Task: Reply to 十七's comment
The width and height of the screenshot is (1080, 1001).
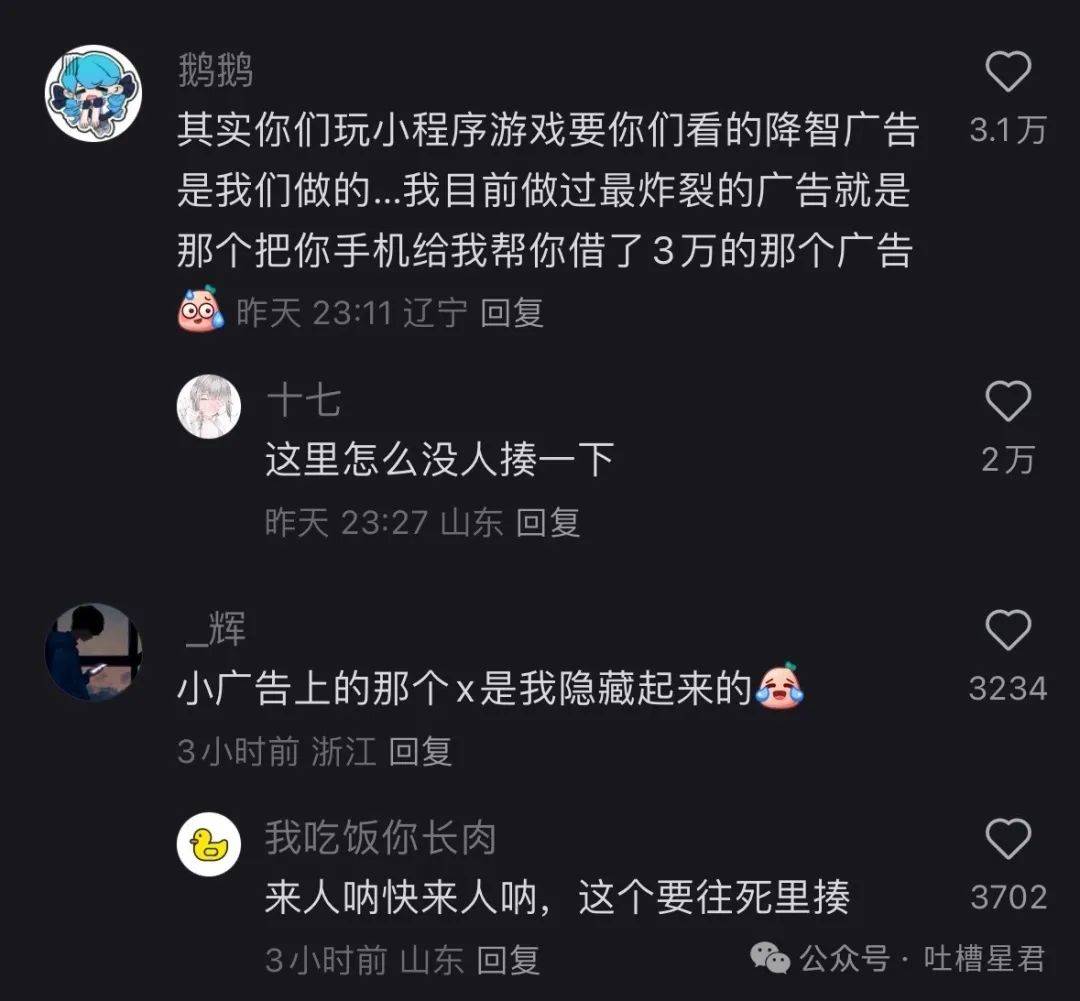Action: point(547,522)
